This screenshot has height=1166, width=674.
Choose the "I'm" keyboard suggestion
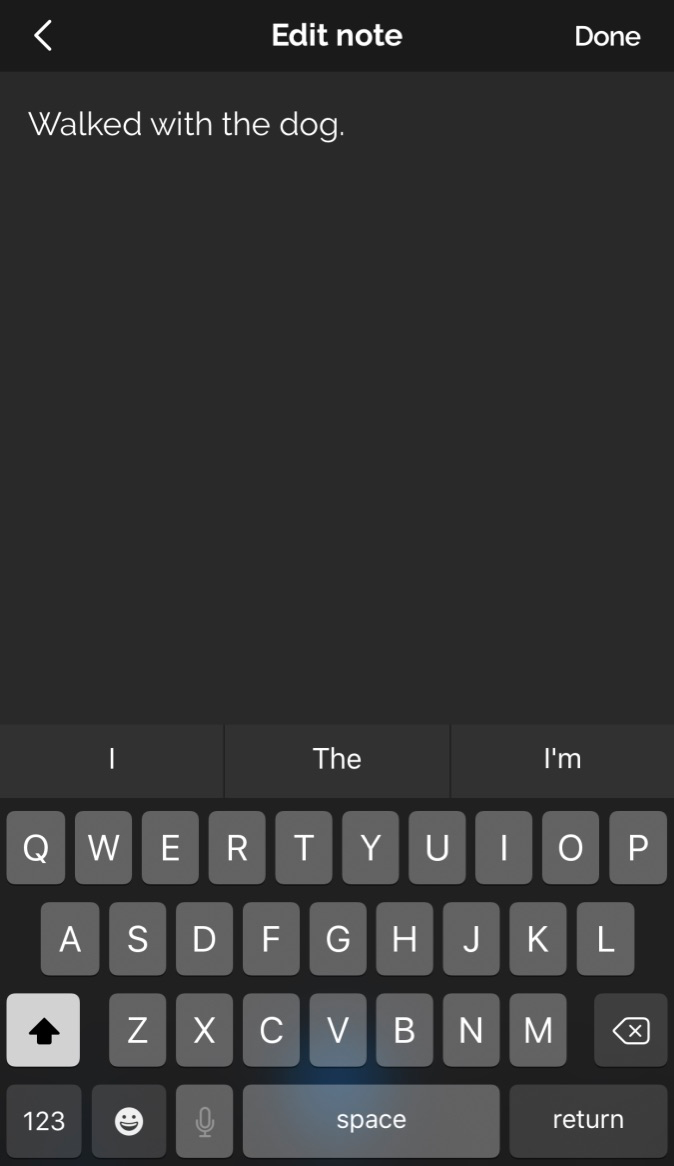(562, 759)
